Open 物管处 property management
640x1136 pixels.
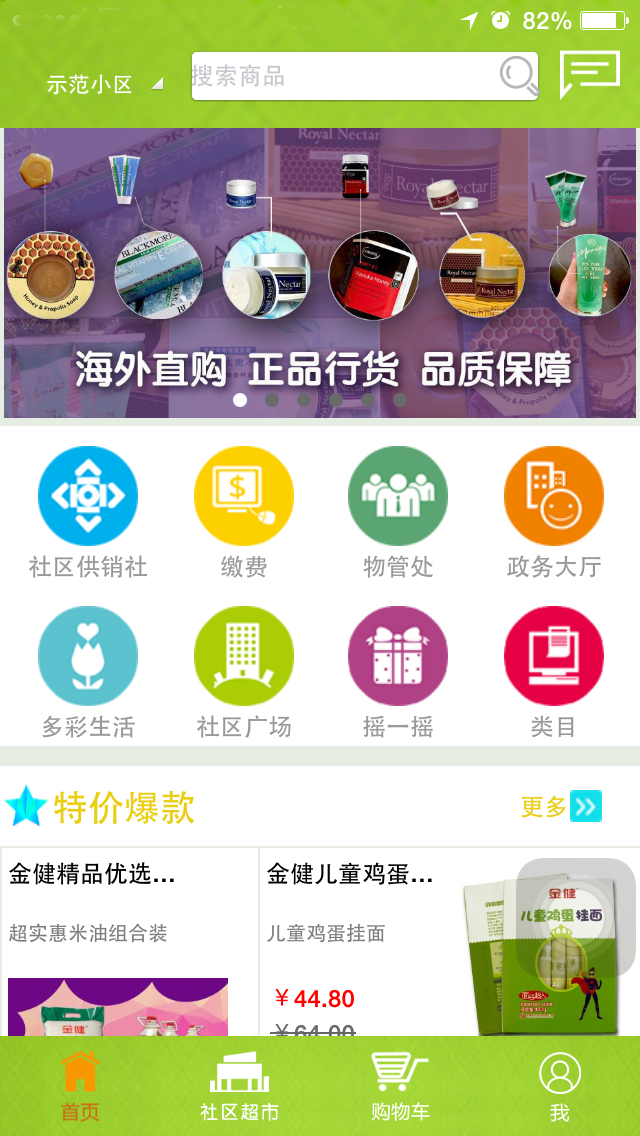coord(398,512)
